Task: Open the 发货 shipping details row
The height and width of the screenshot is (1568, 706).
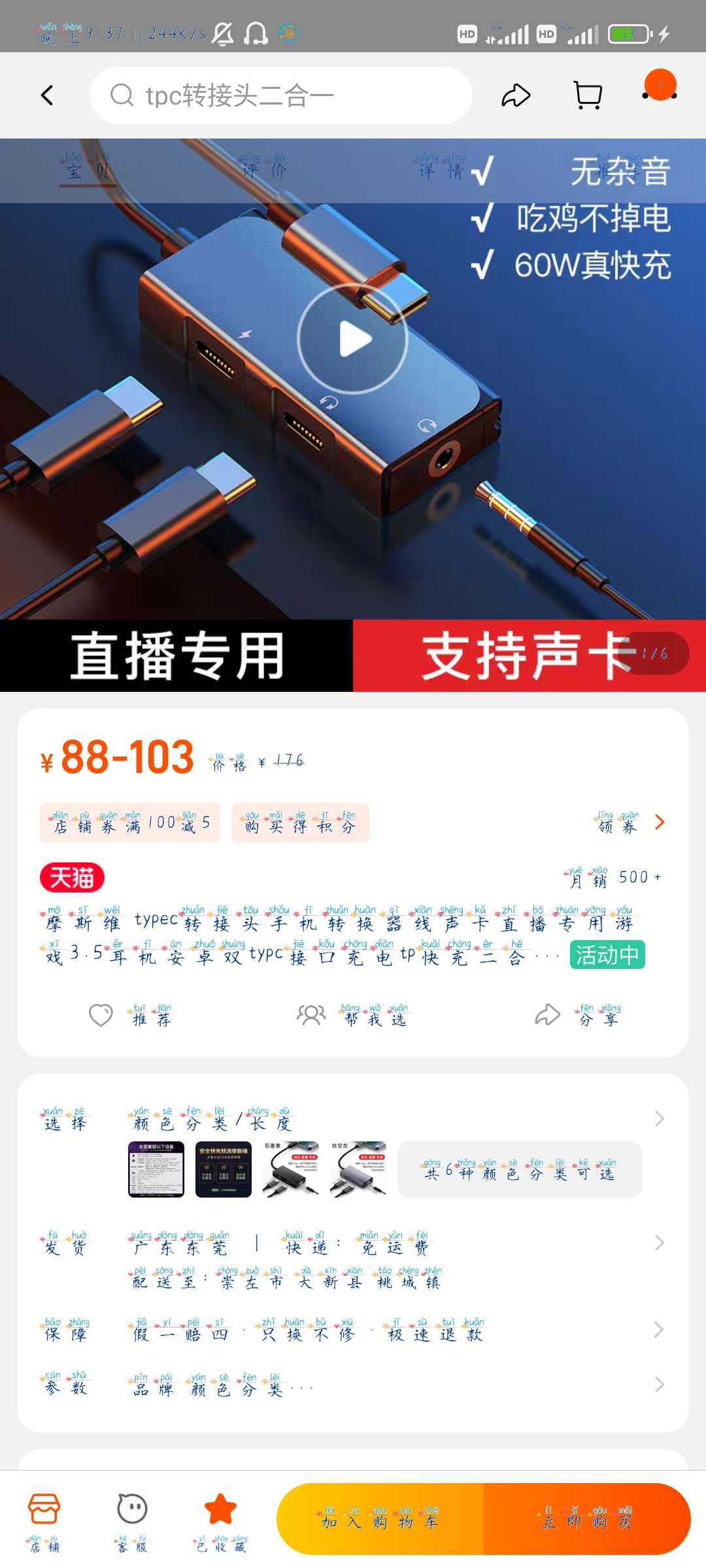Action: [x=353, y=1243]
